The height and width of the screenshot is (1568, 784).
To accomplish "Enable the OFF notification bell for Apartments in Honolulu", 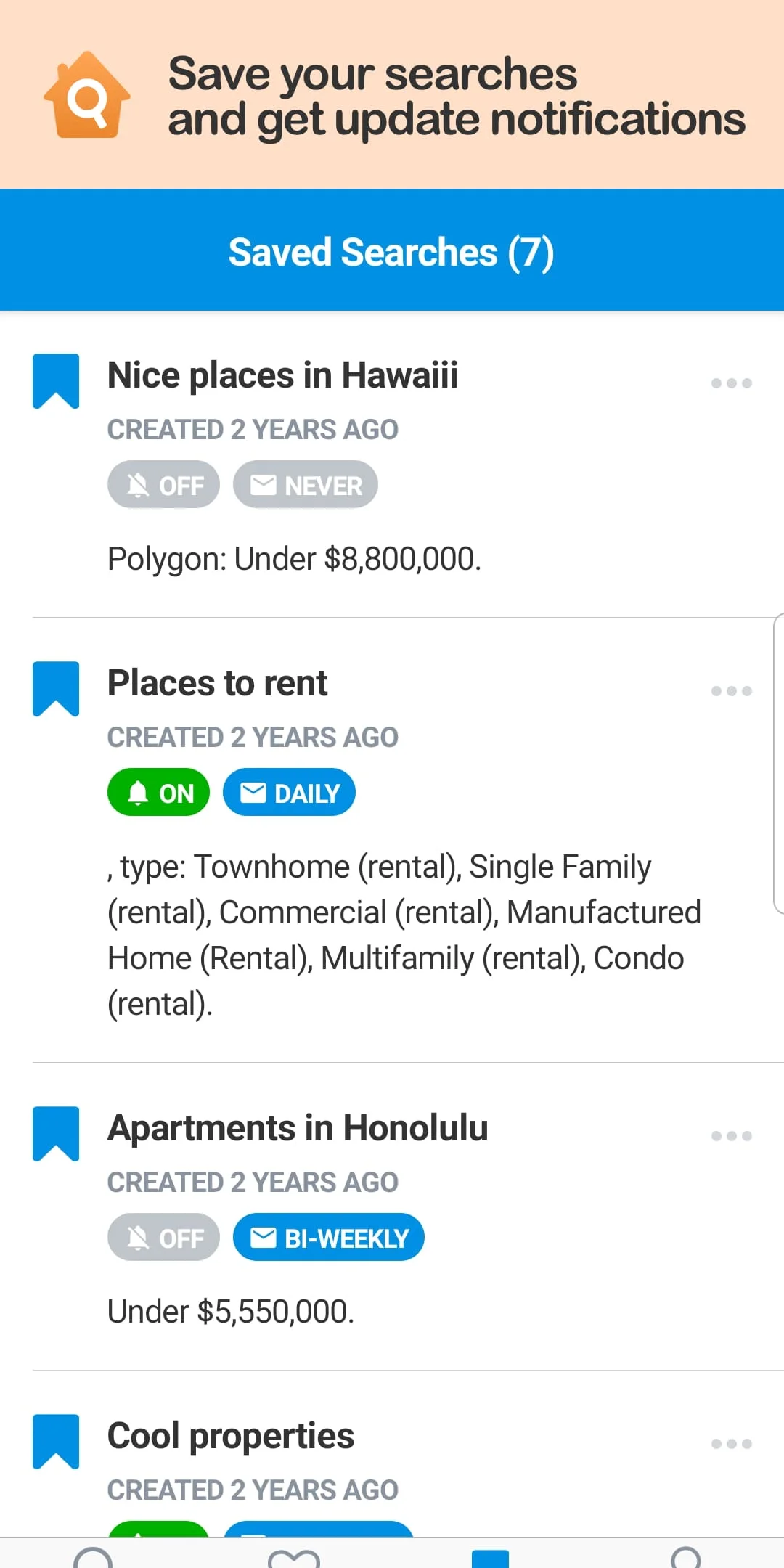I will click(163, 1237).
